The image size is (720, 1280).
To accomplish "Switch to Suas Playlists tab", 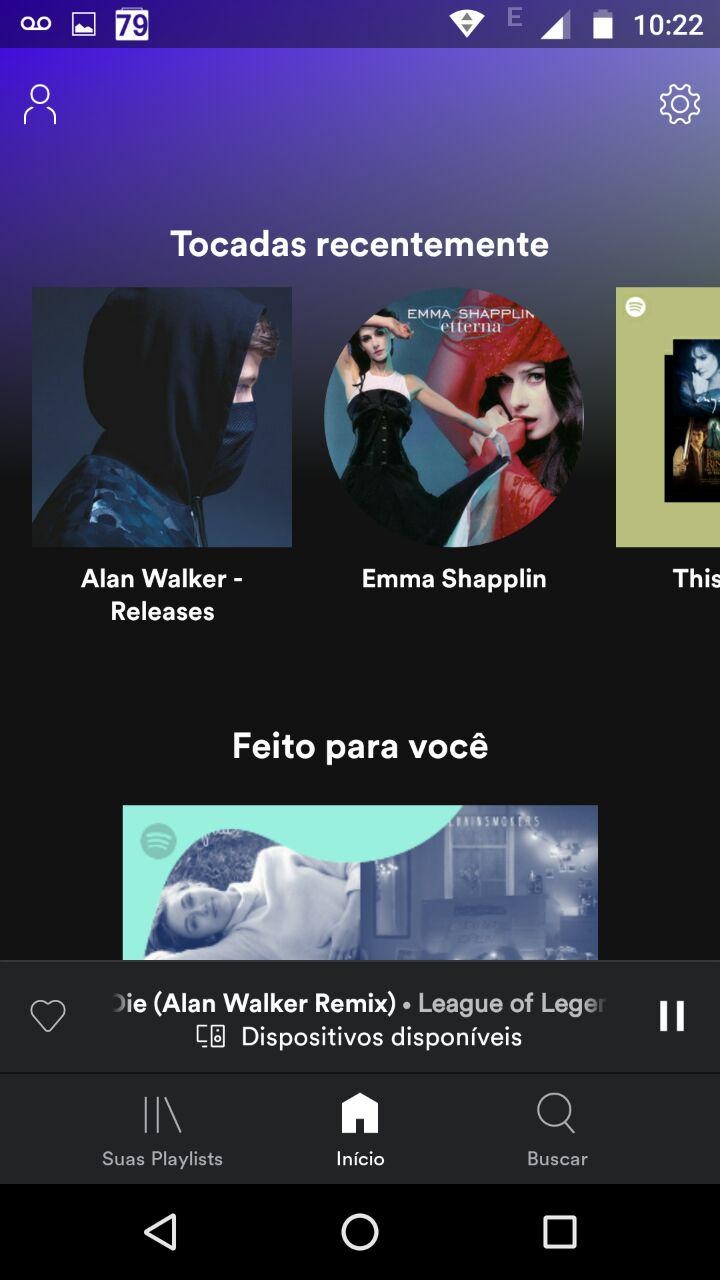I will pos(162,1130).
